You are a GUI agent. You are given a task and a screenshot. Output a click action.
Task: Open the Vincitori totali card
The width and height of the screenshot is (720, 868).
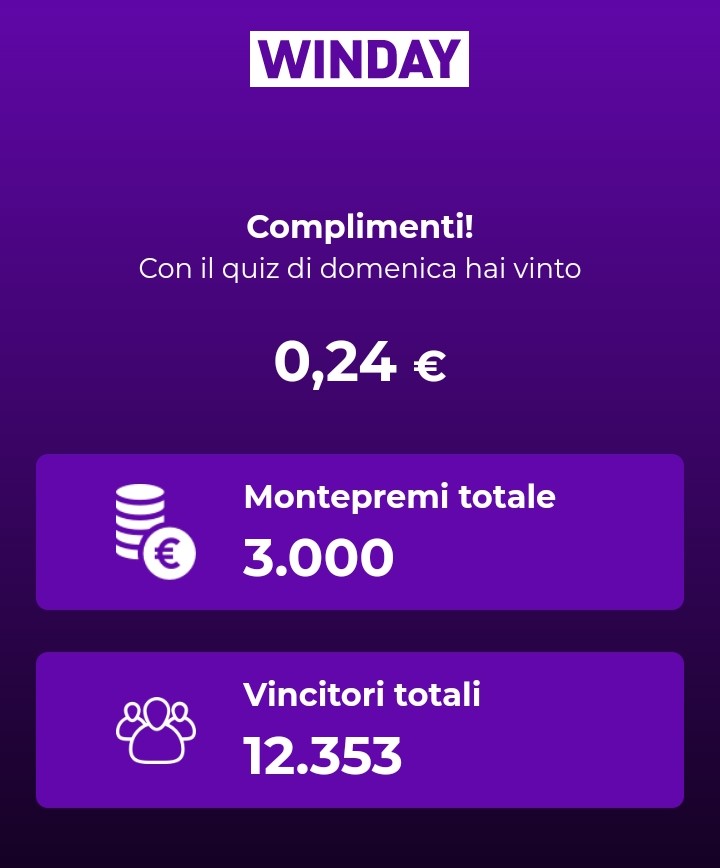click(x=360, y=728)
